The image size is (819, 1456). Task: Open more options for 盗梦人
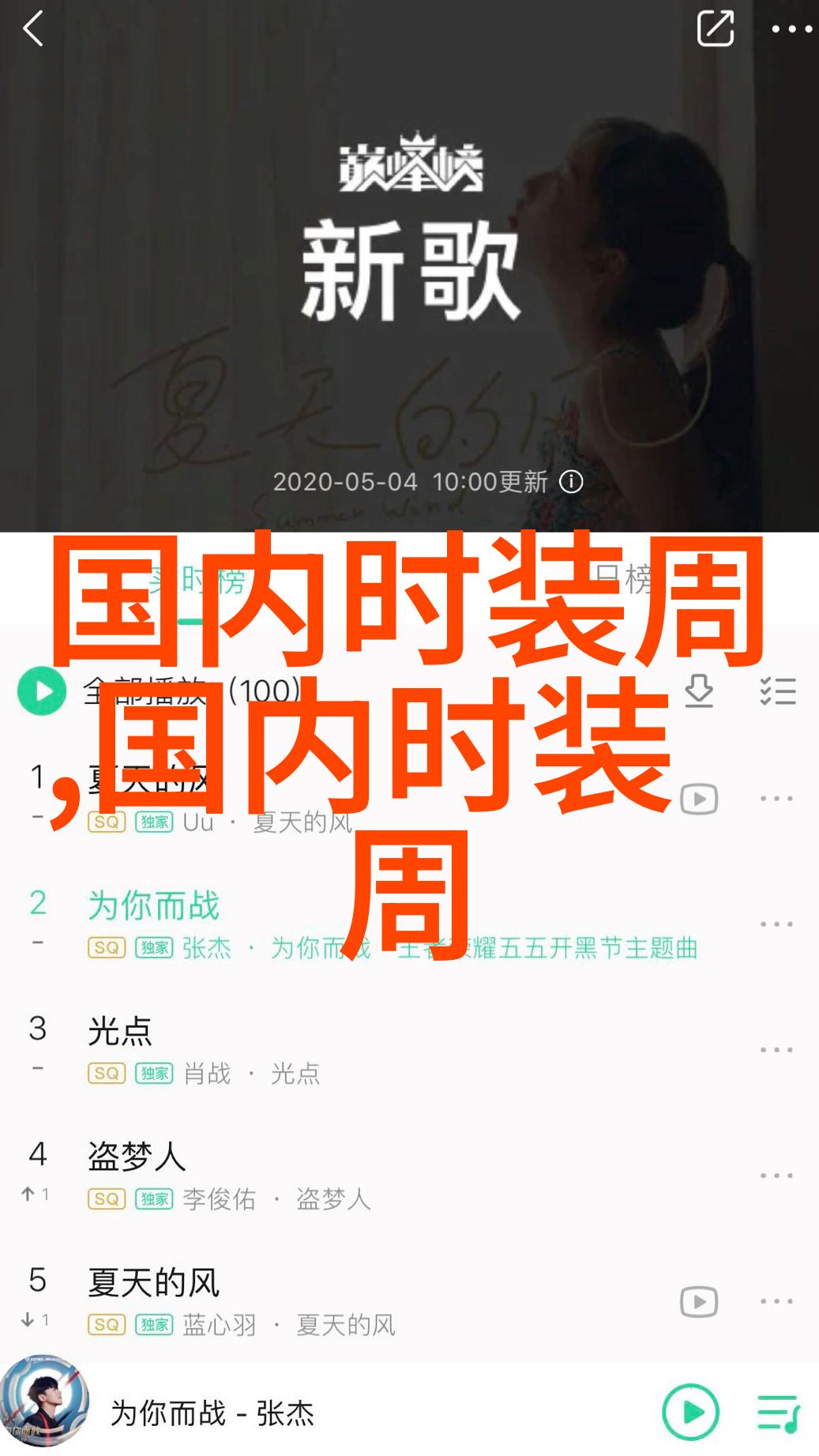(x=776, y=1176)
